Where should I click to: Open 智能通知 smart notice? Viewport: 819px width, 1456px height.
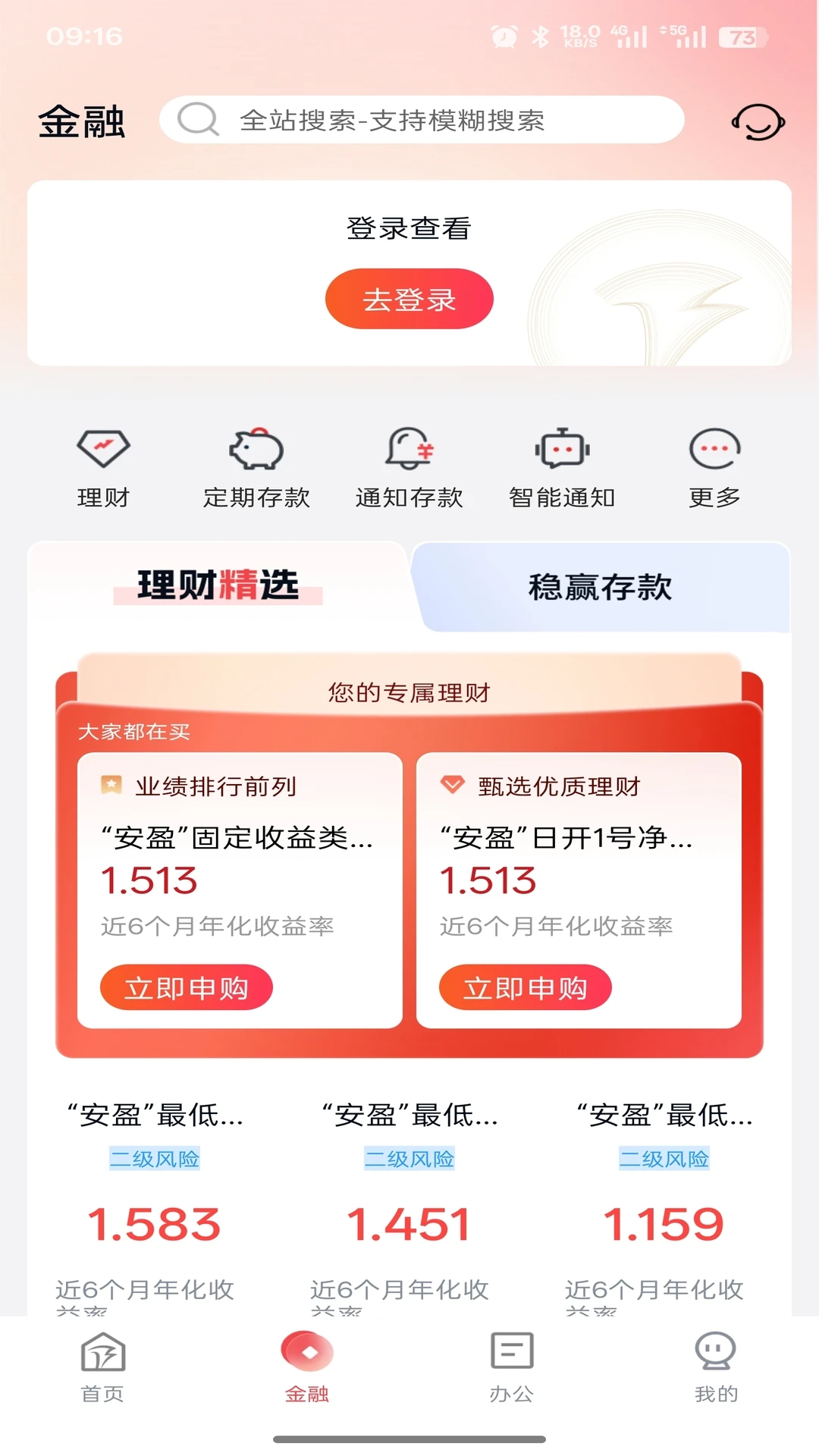(x=562, y=466)
